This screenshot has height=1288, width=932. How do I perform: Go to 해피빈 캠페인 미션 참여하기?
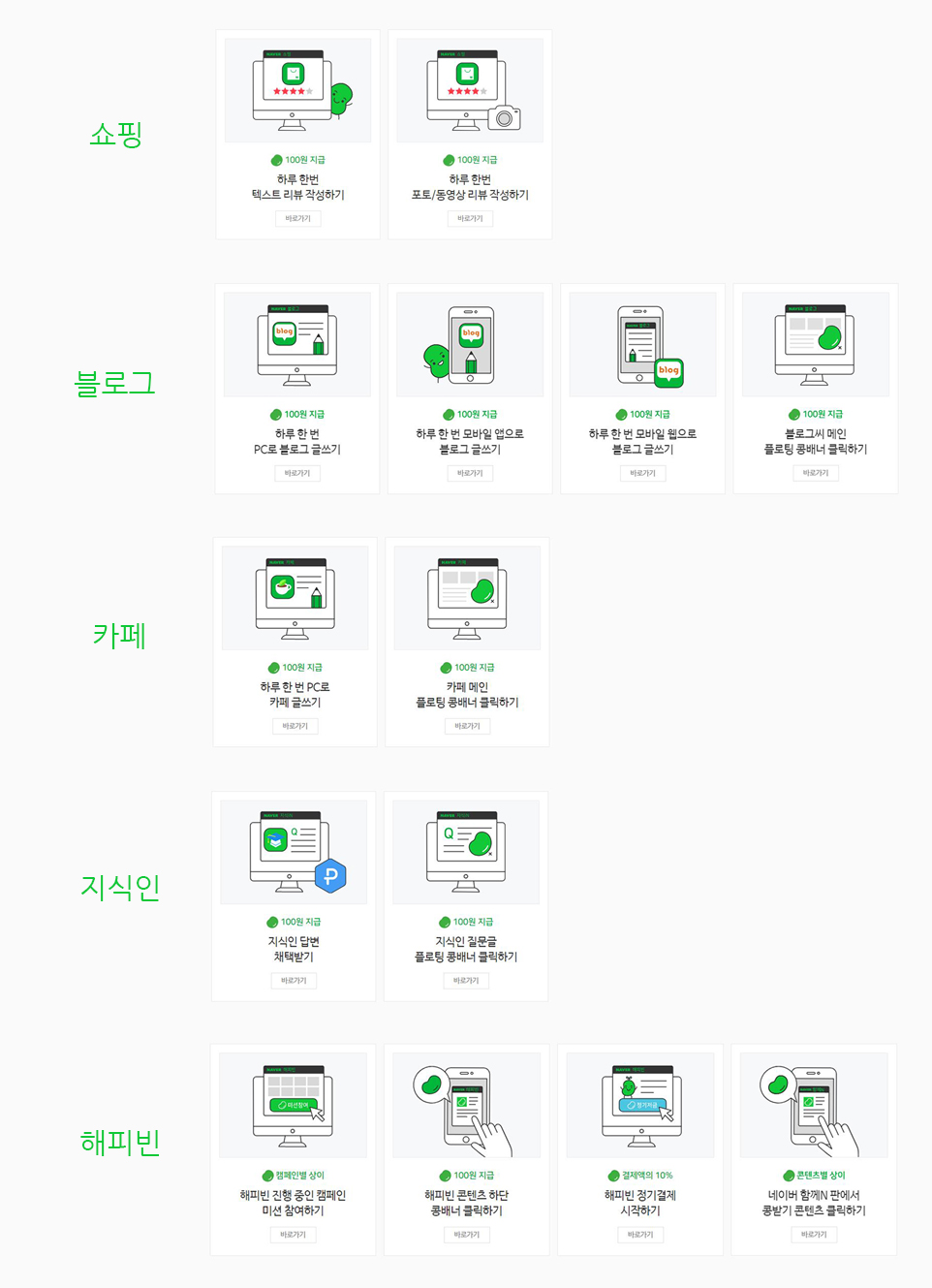click(x=293, y=1235)
